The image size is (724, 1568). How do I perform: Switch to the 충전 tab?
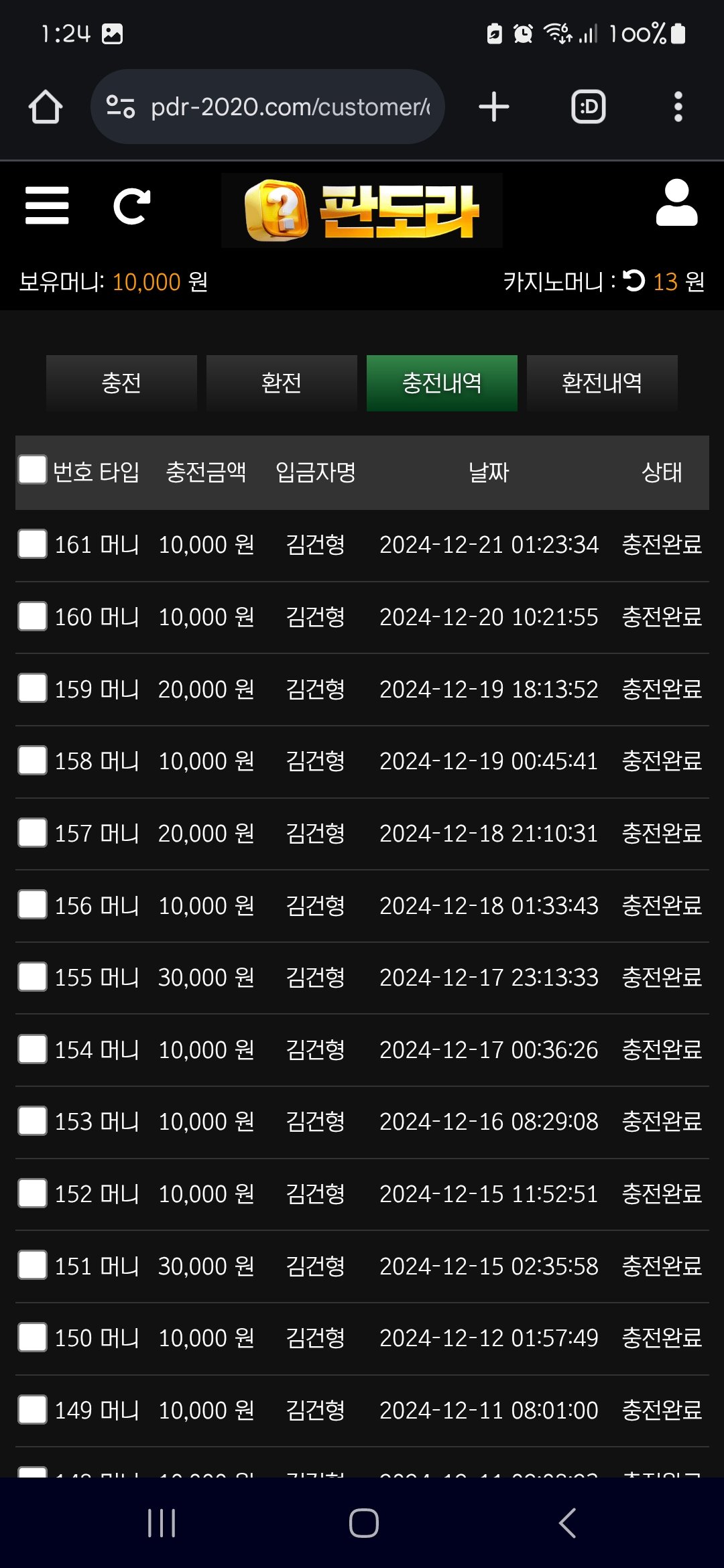point(121,383)
